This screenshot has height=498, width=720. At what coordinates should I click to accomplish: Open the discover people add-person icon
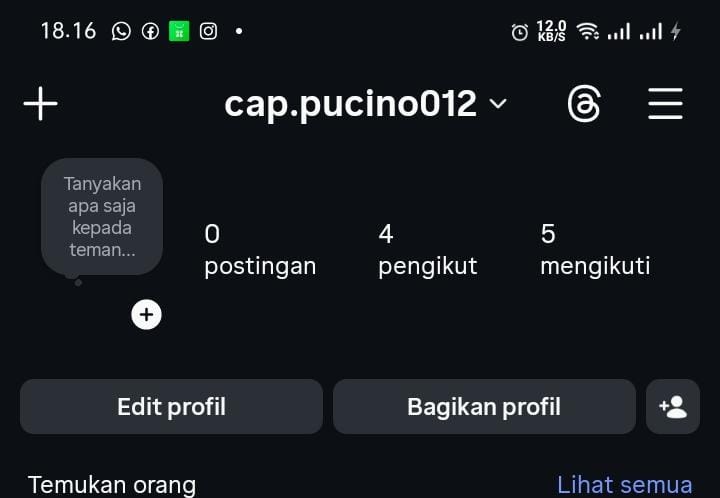(673, 407)
